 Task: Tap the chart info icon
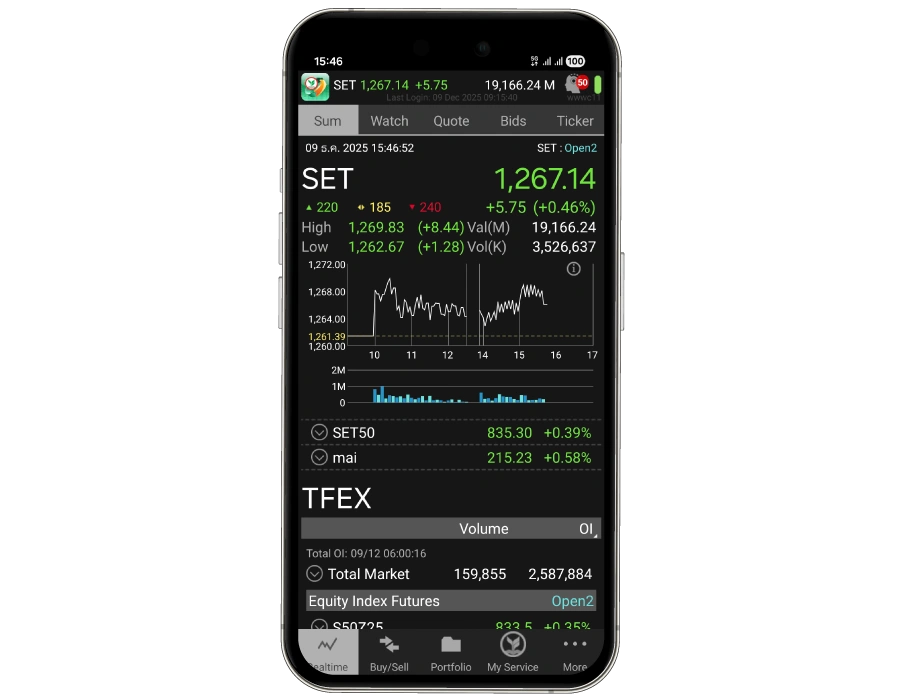pyautogui.click(x=574, y=269)
